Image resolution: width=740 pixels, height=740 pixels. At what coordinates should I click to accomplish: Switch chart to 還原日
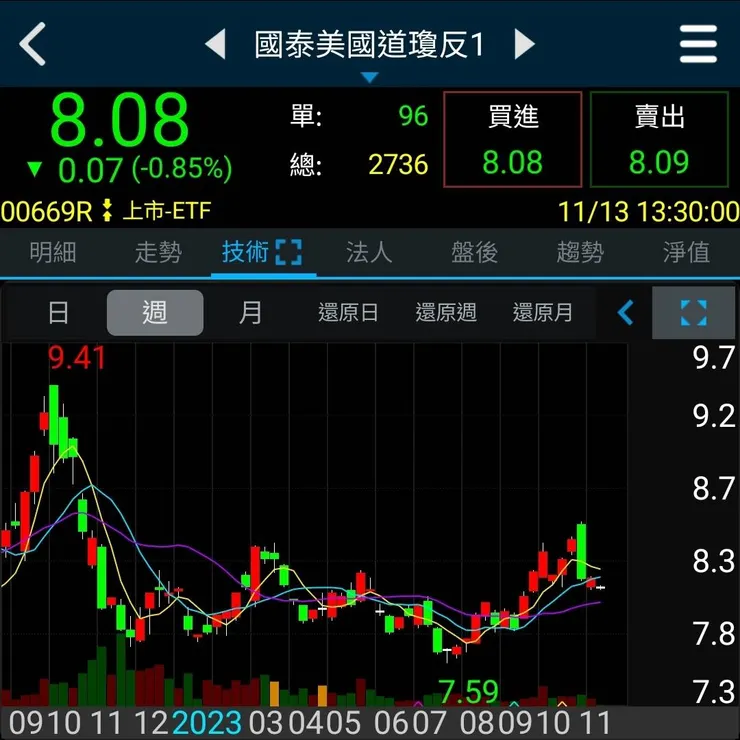coord(348,313)
